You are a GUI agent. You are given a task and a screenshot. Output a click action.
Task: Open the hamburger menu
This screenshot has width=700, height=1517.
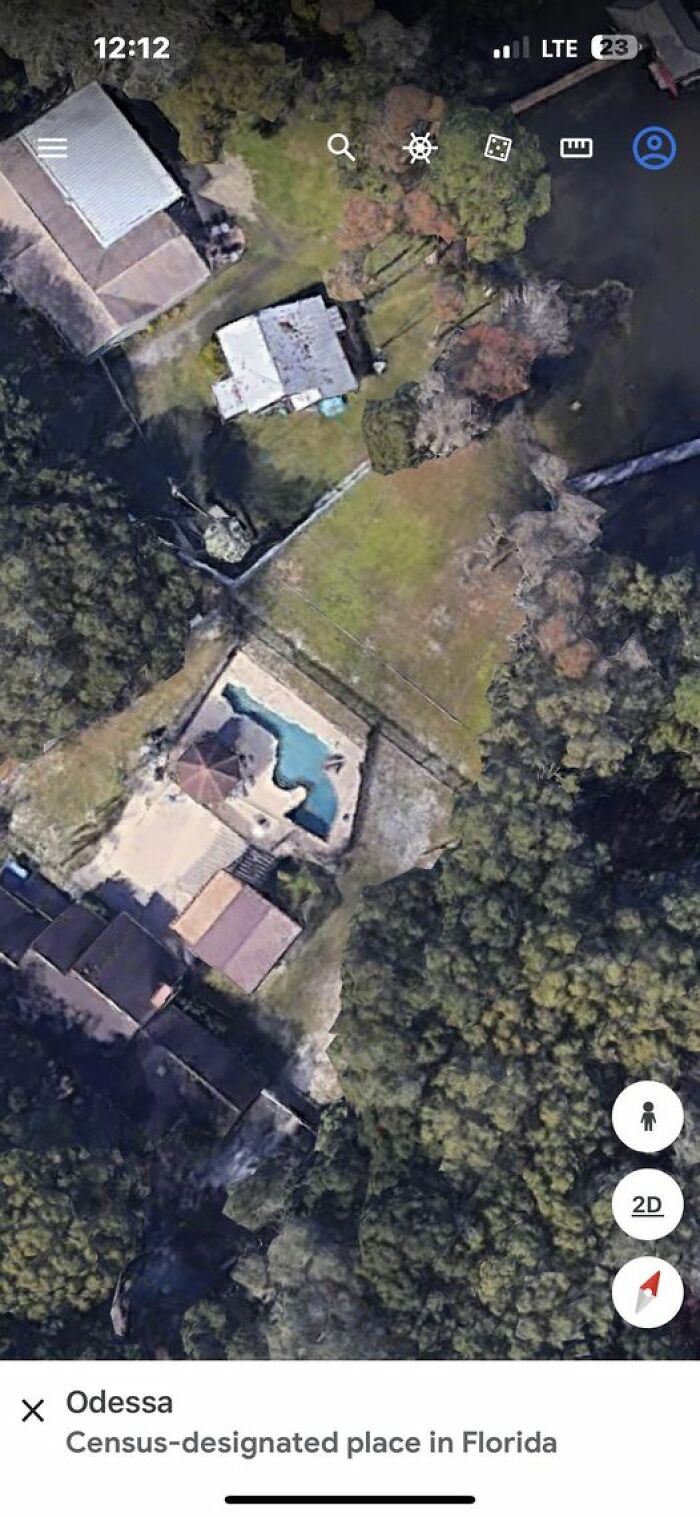[52, 148]
